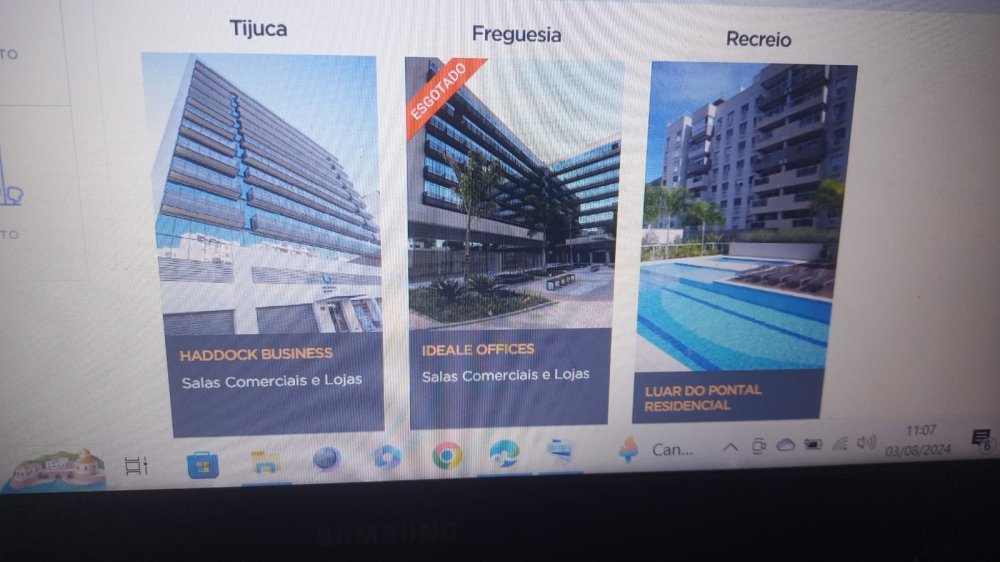1000x562 pixels.
Task: Open the notification center icon
Action: (981, 438)
